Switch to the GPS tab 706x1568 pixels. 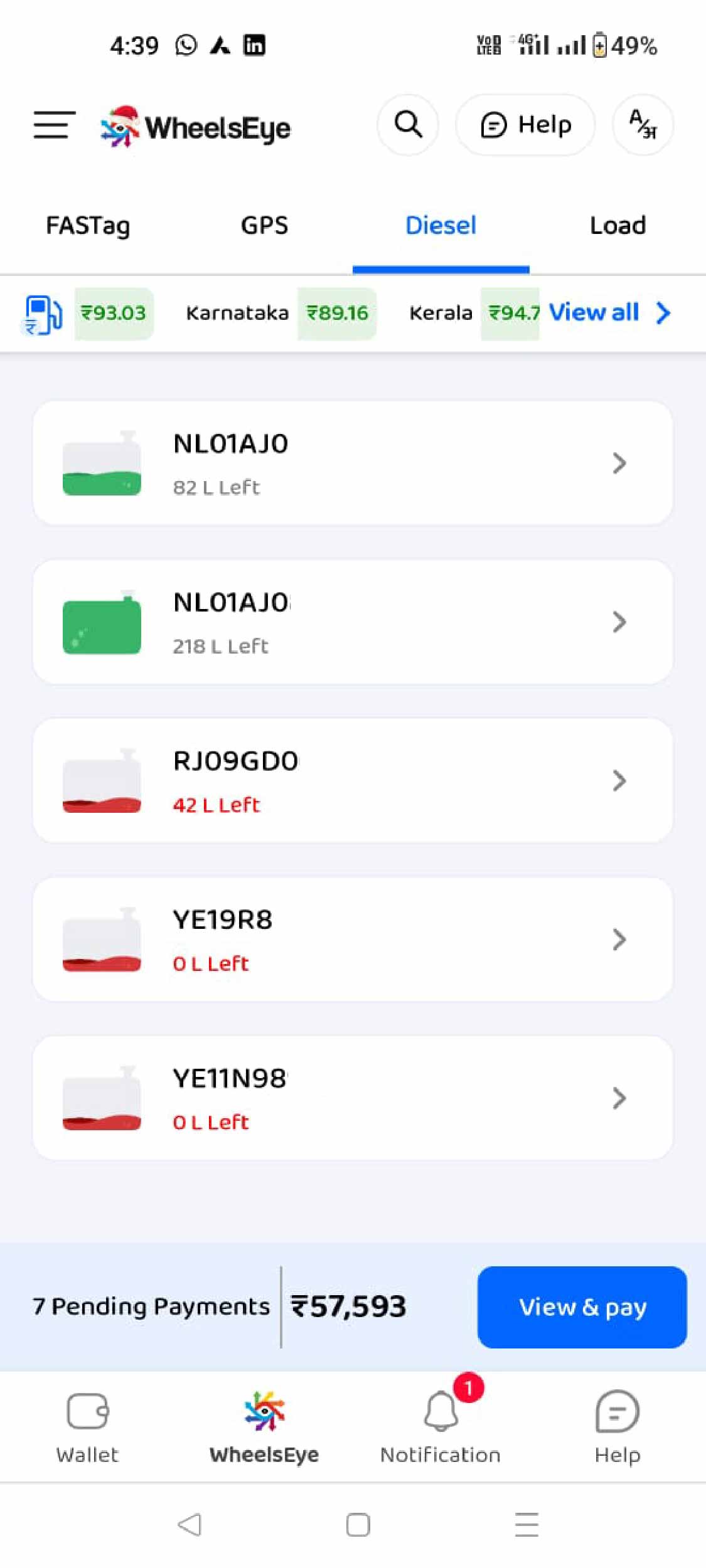click(264, 226)
